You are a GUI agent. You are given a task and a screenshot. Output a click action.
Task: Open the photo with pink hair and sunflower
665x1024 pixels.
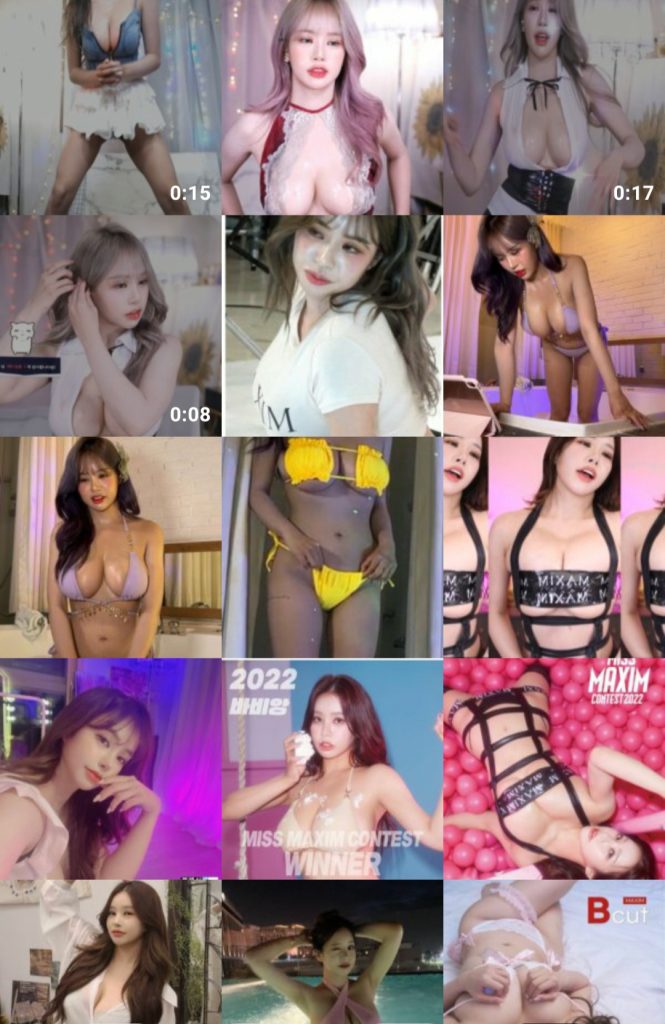click(x=332, y=107)
